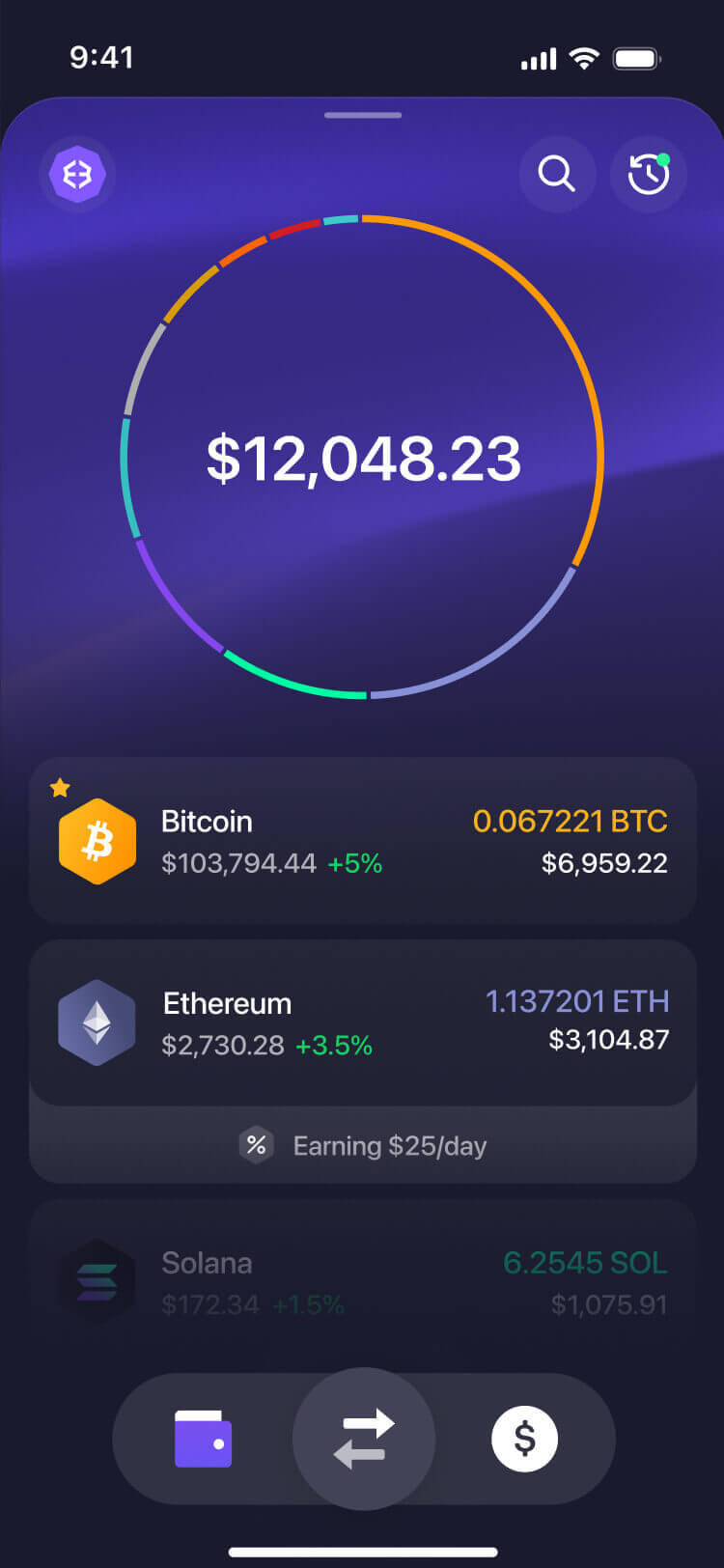Viewport: 724px width, 1568px height.
Task: Tap the percent earnings badge icon
Action: 256,1146
